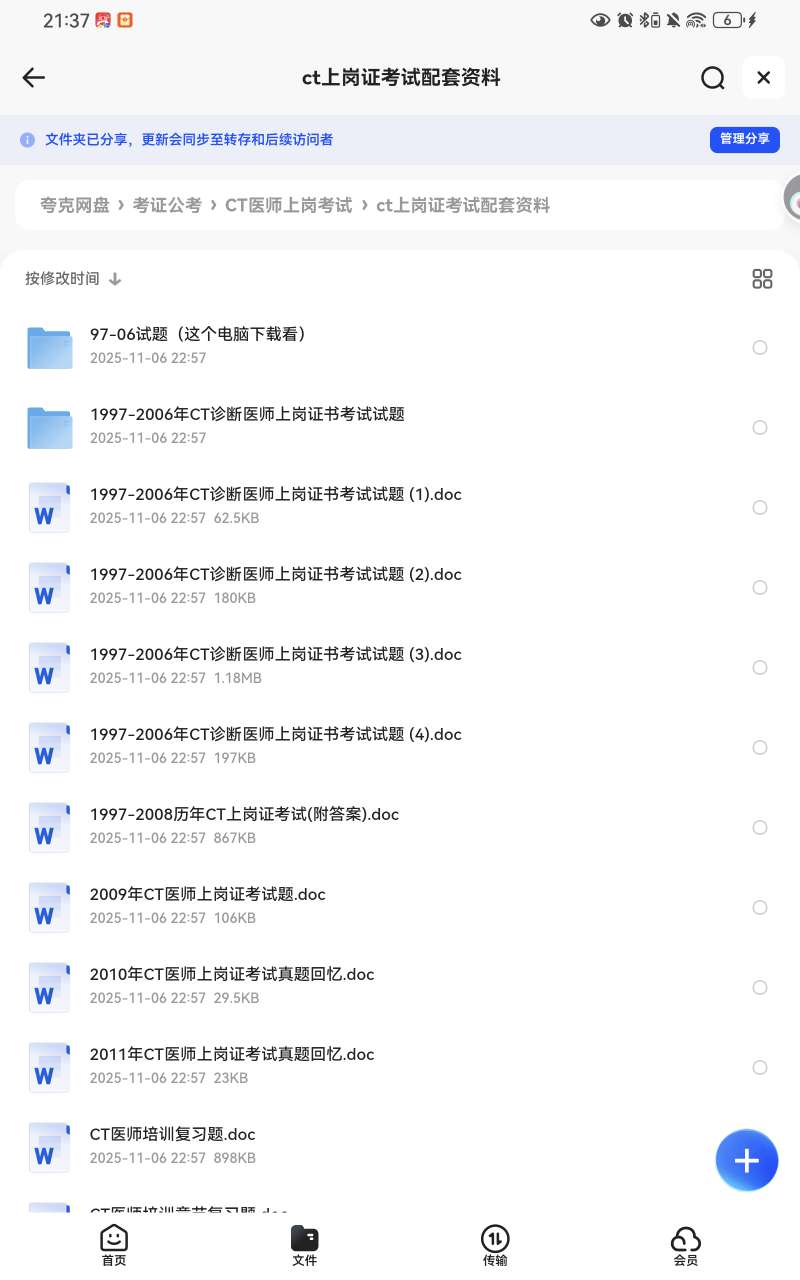Select the checkbox for 1997-2006年CT试题 (1).doc
The image size is (800, 1280).
(x=760, y=507)
